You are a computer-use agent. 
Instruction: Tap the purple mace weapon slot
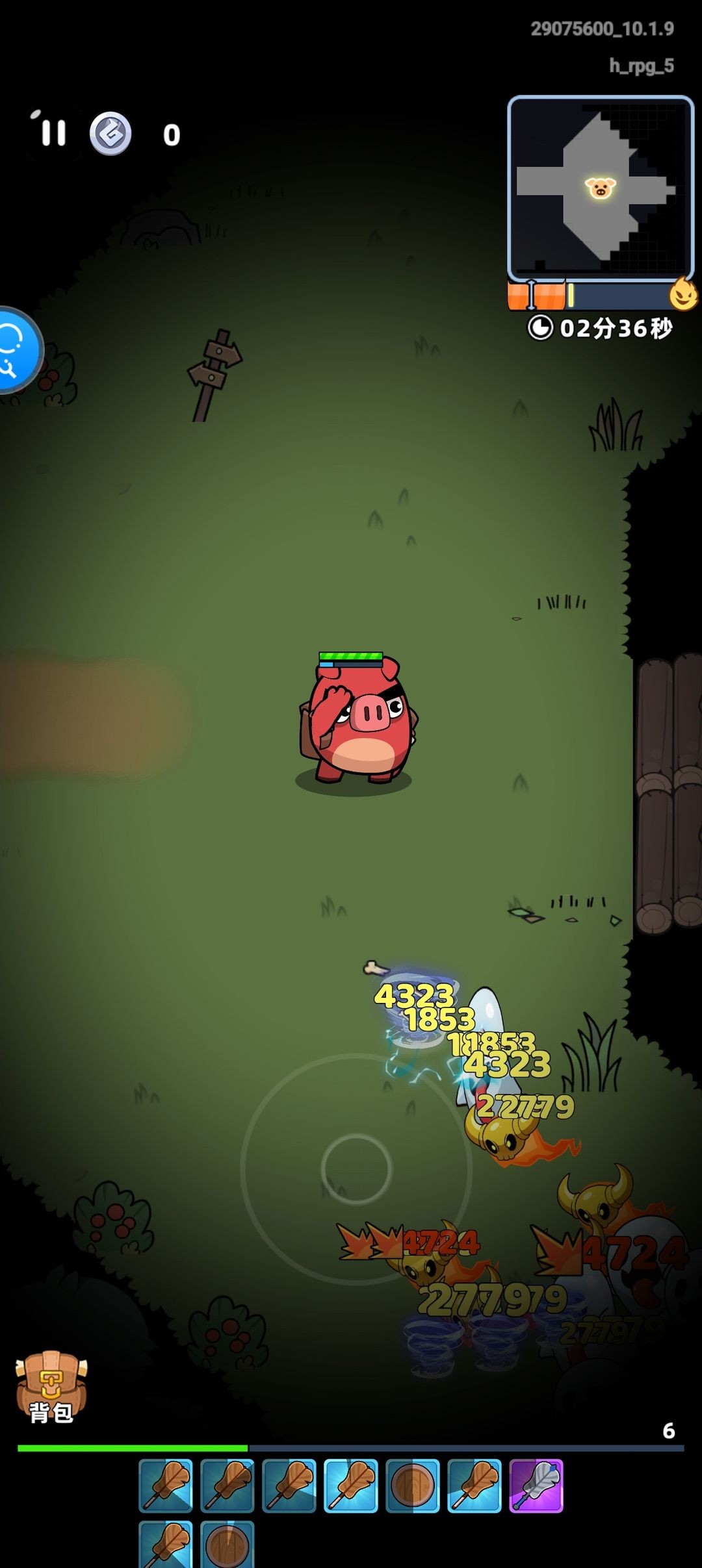[536, 1486]
